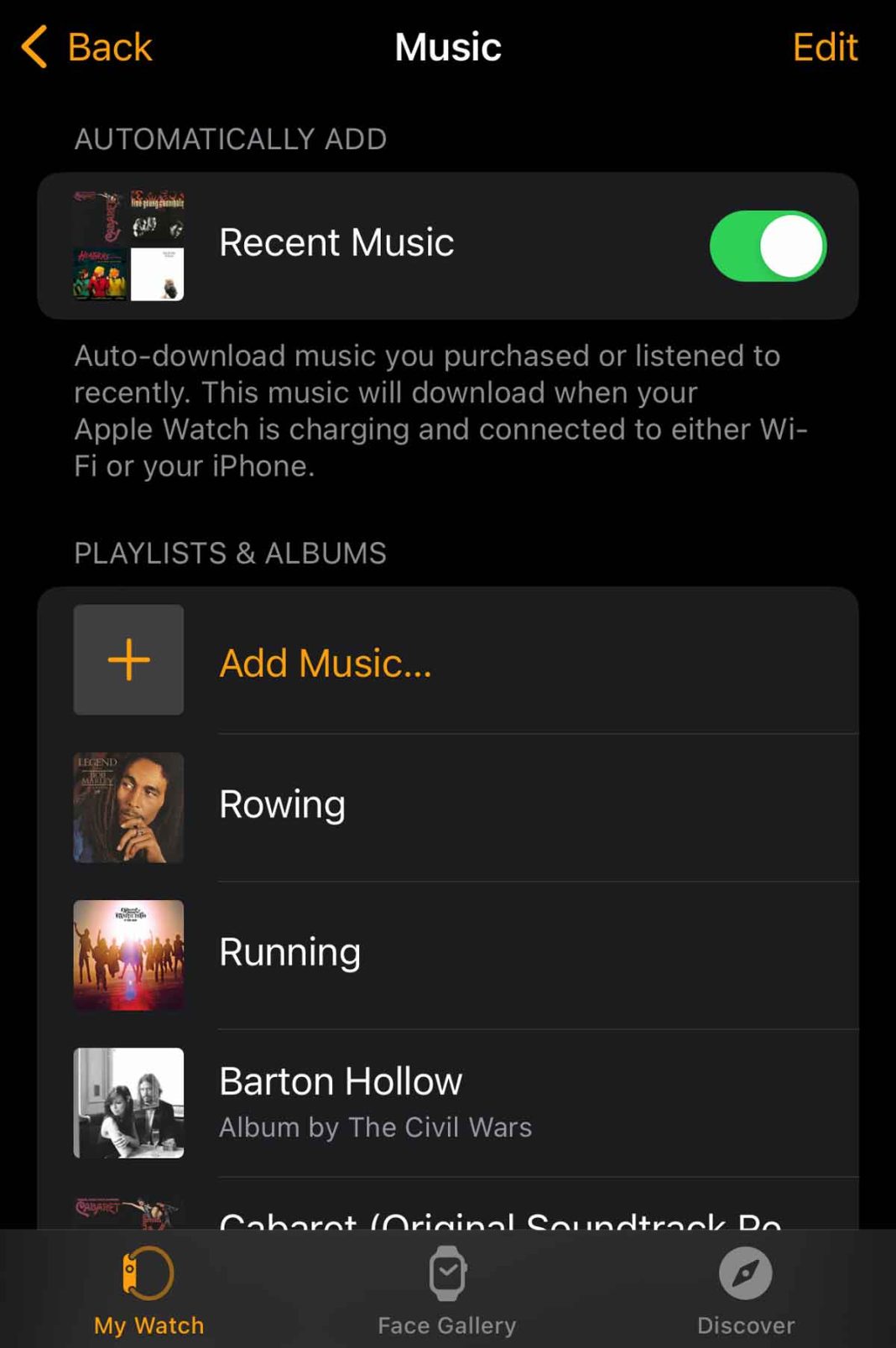Open the Face Gallery watch icon

tap(446, 1275)
